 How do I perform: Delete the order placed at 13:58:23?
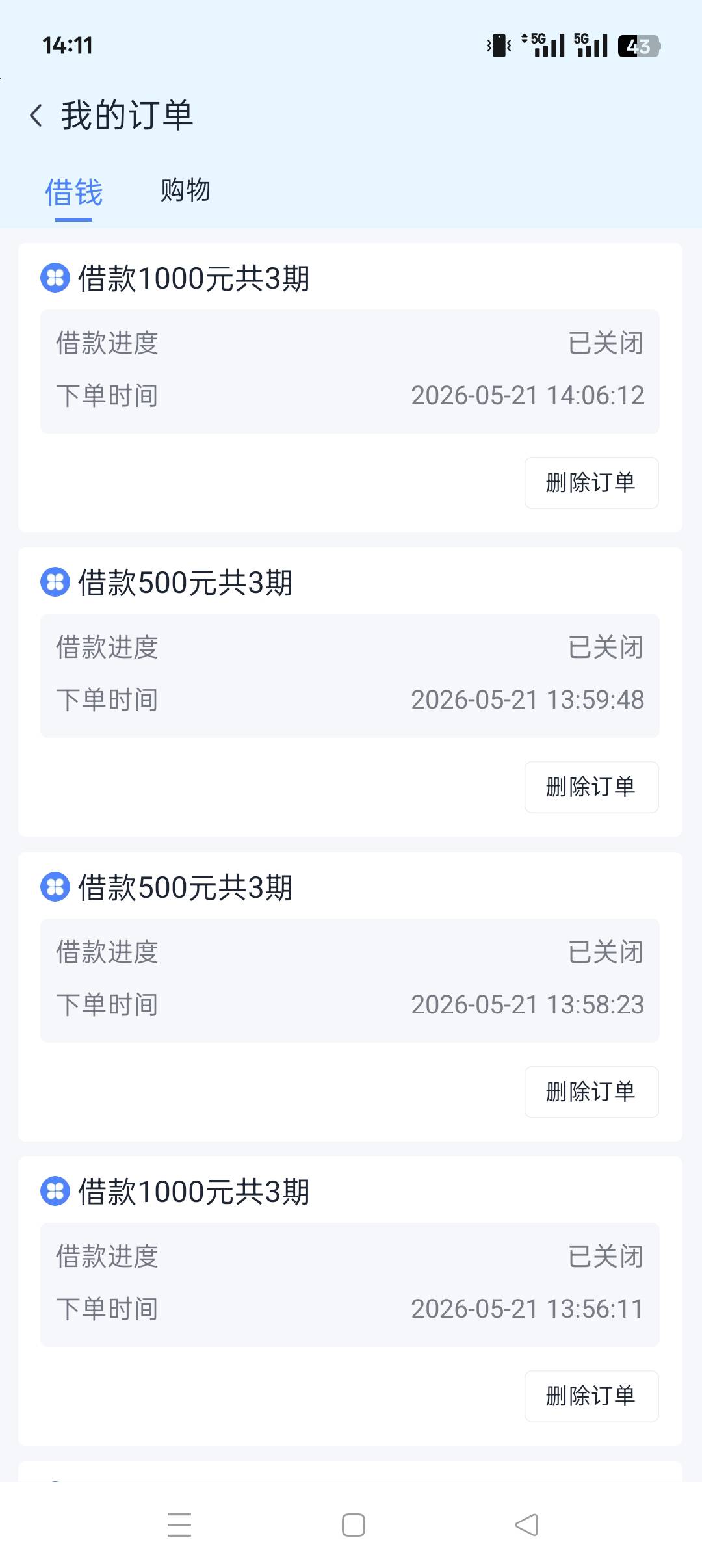click(591, 1092)
